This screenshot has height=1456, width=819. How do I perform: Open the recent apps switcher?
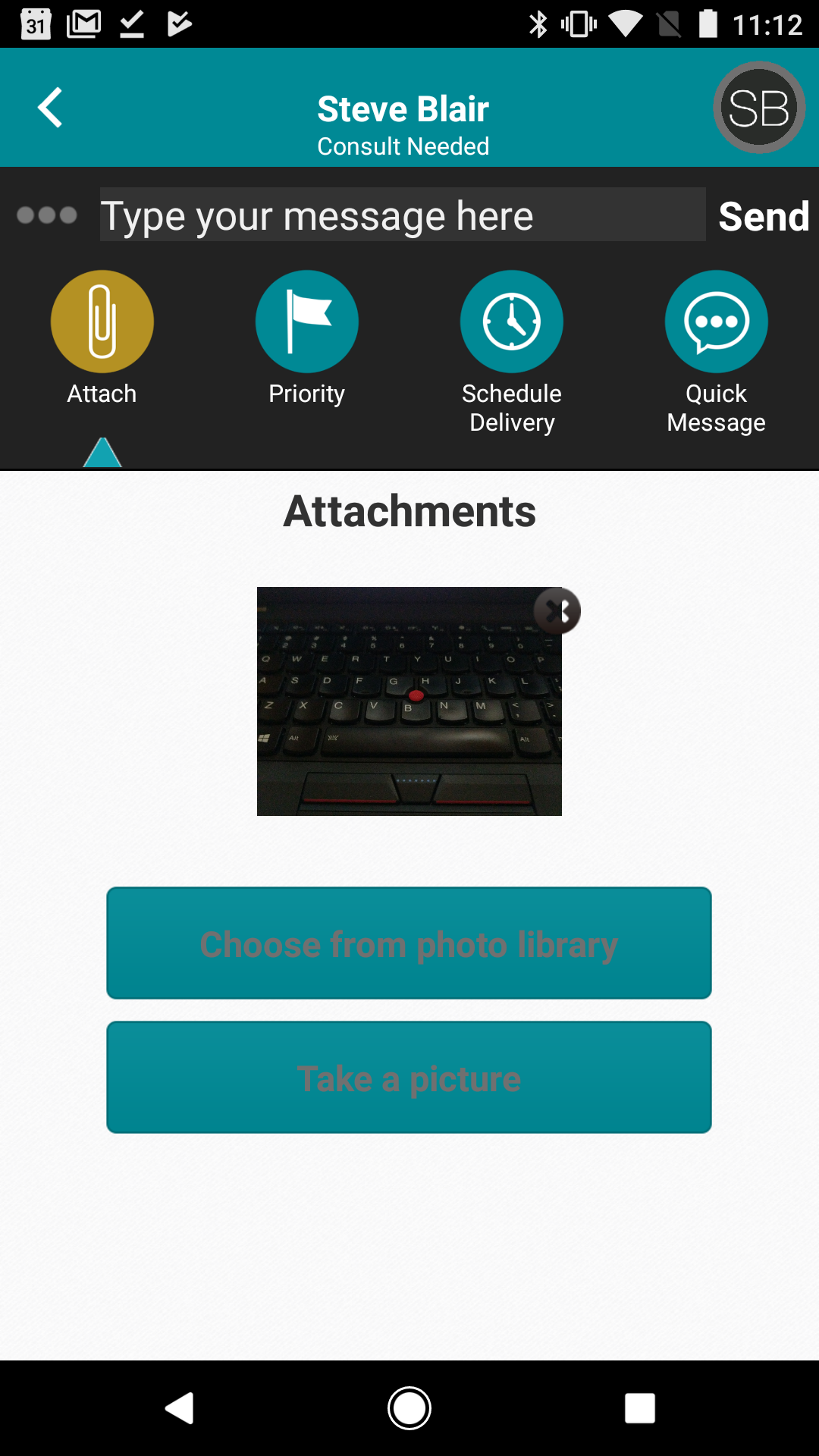[x=639, y=1408]
